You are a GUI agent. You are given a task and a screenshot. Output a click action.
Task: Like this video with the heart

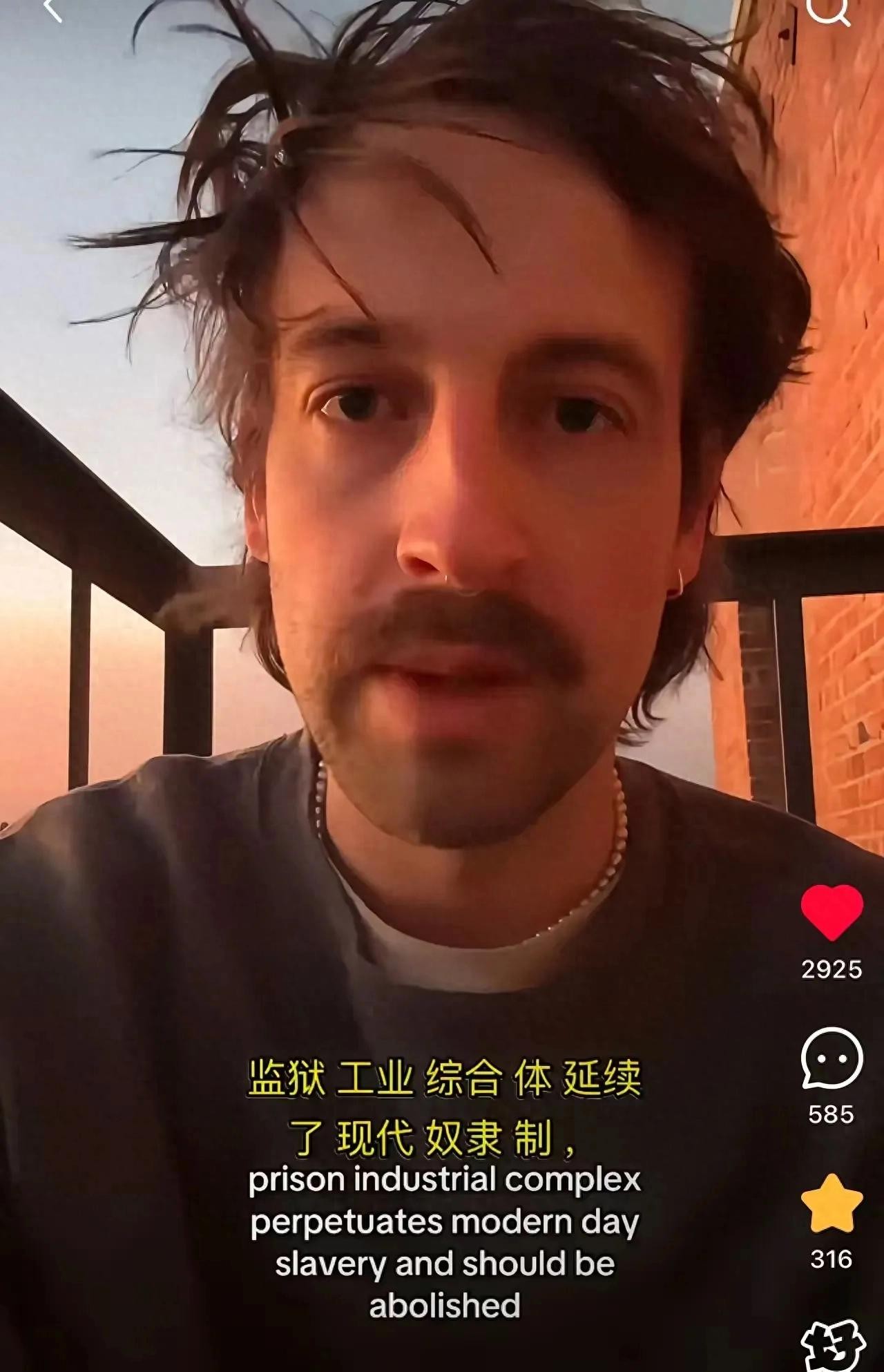(x=832, y=913)
